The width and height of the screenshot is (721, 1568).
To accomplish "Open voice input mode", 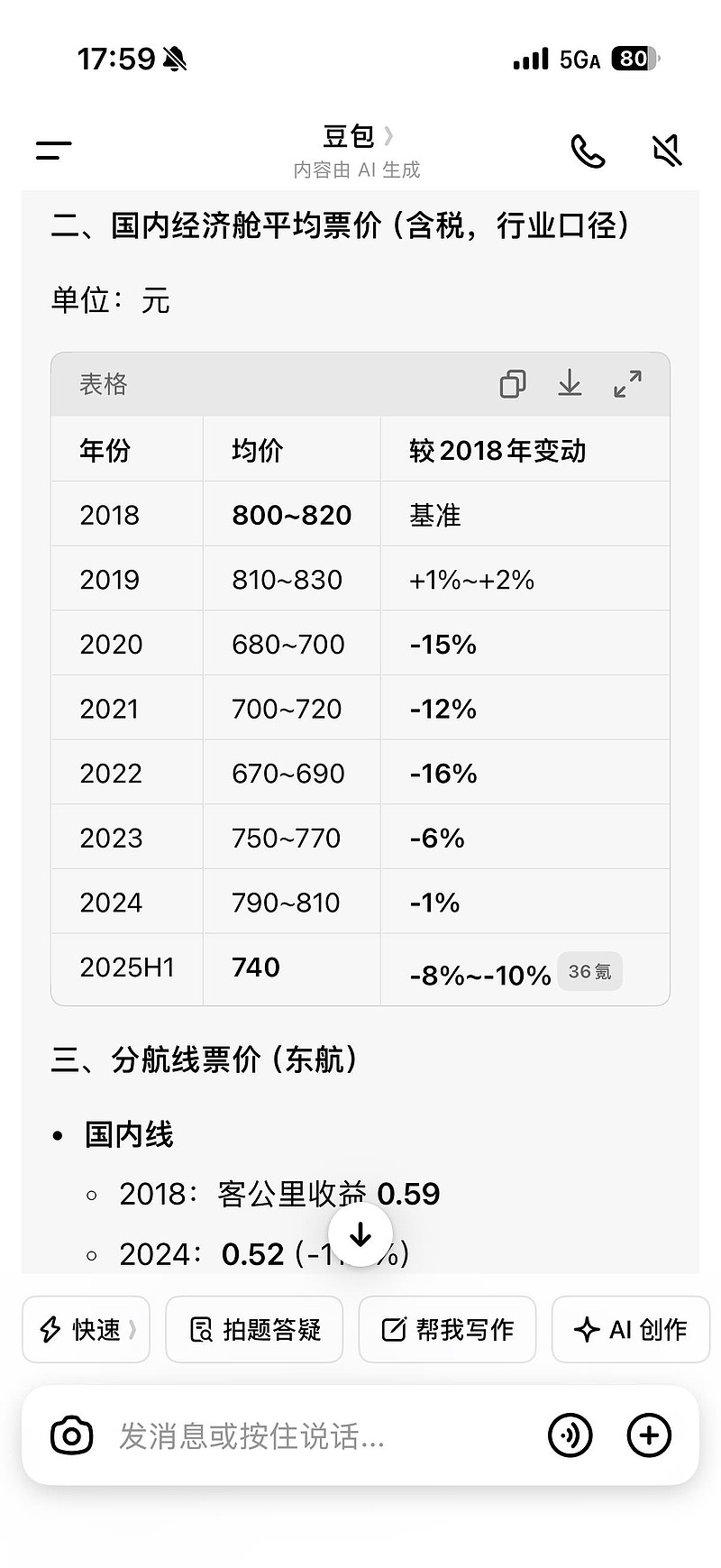I will coord(570,1435).
